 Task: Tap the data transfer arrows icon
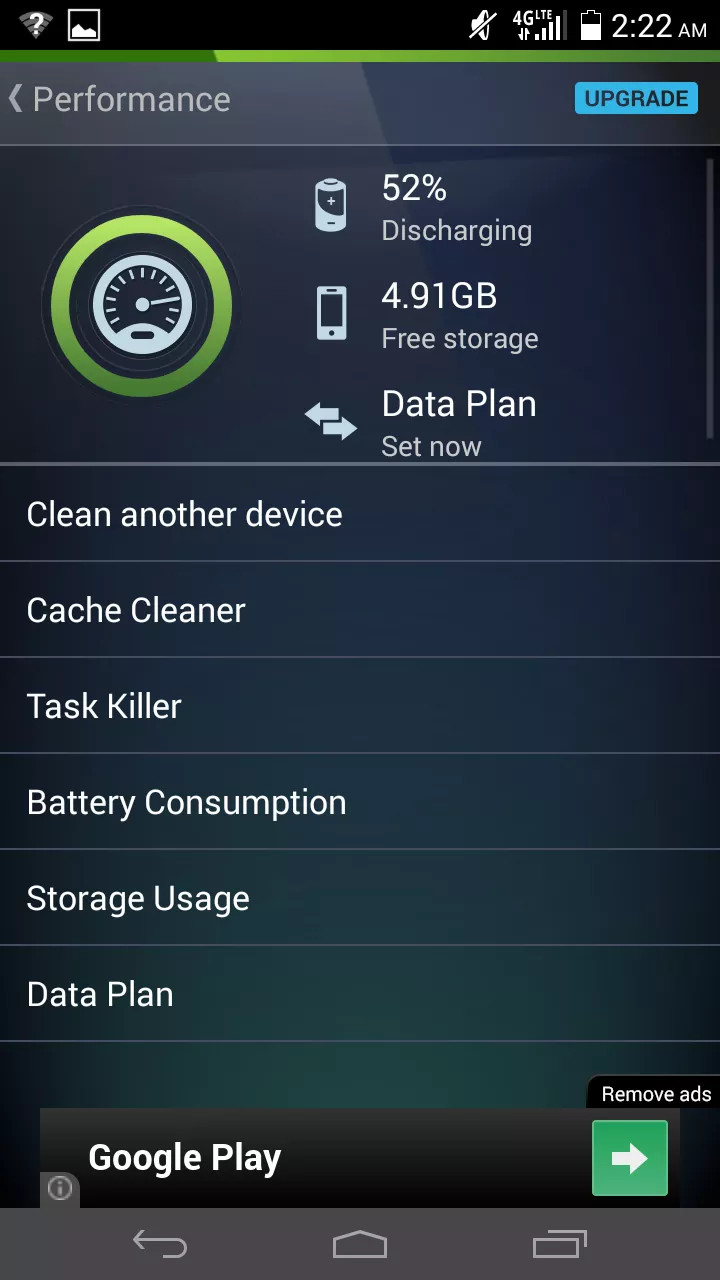tap(332, 422)
